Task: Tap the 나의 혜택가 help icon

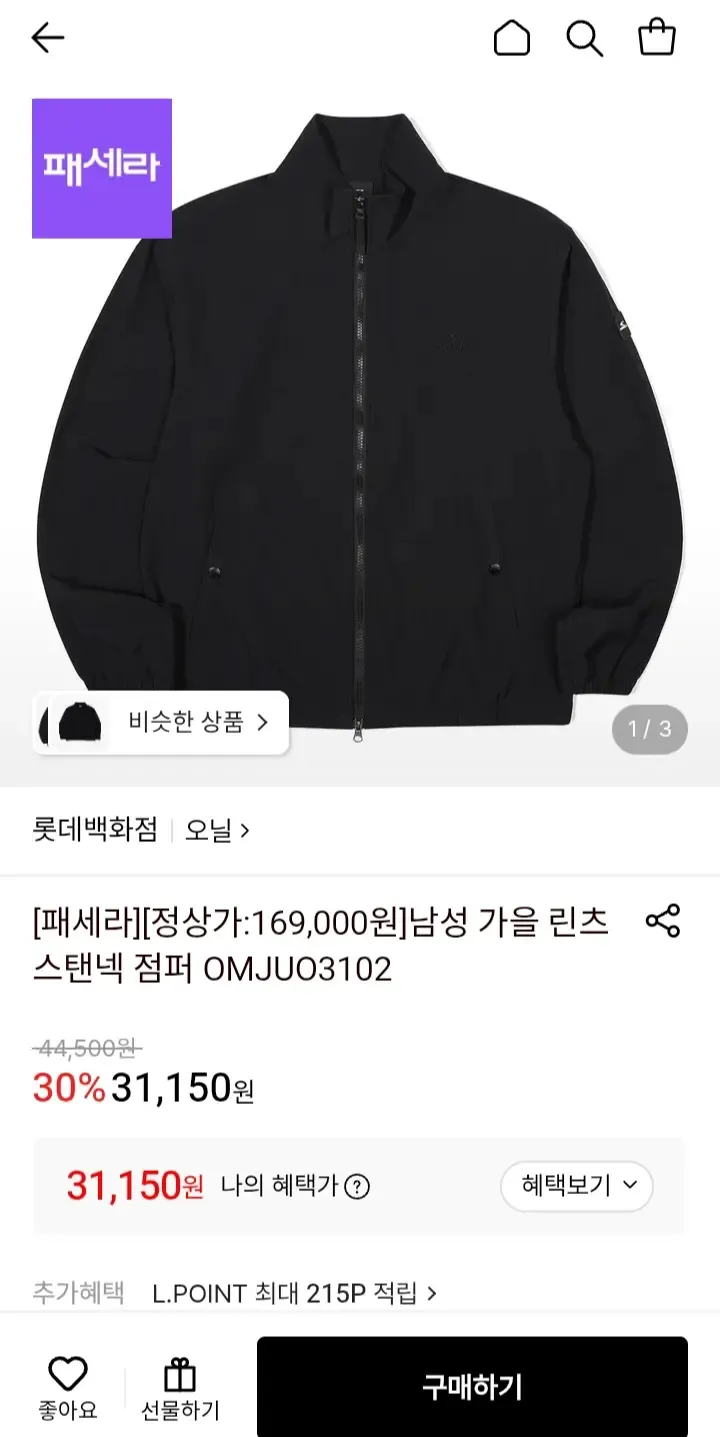Action: pos(356,1187)
